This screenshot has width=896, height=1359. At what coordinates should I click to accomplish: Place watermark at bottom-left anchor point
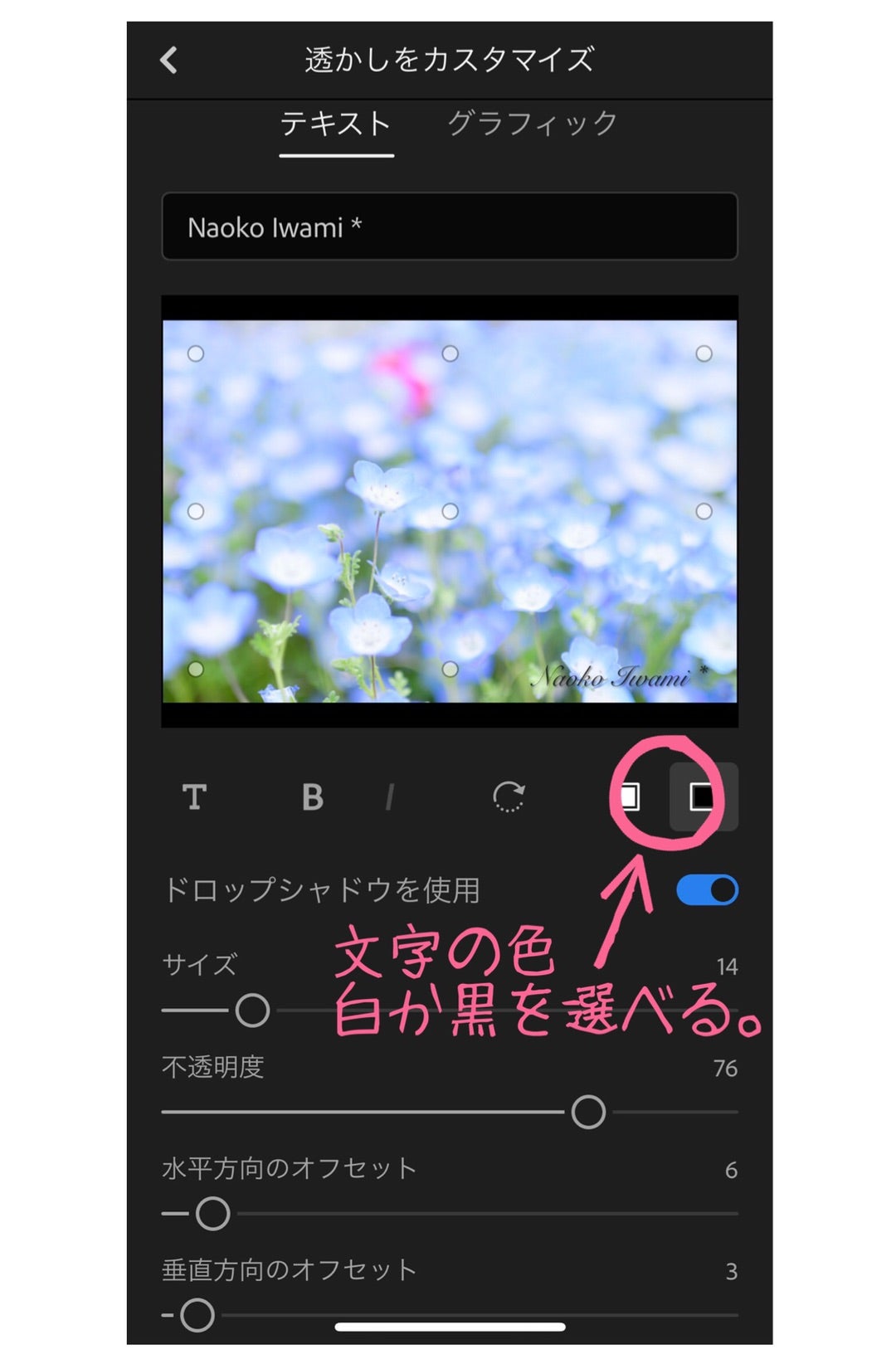click(x=196, y=669)
